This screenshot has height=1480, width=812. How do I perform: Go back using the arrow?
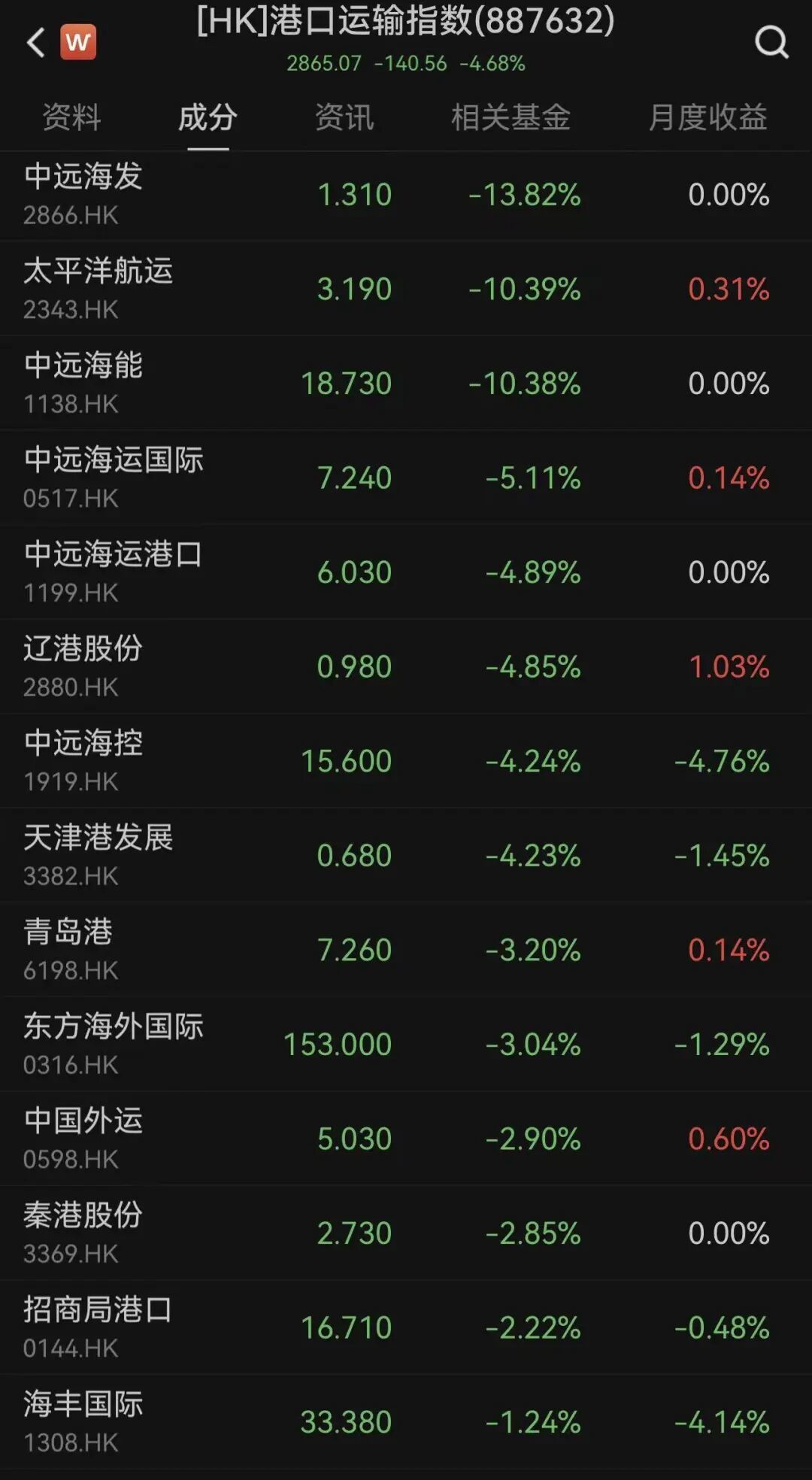[x=35, y=42]
